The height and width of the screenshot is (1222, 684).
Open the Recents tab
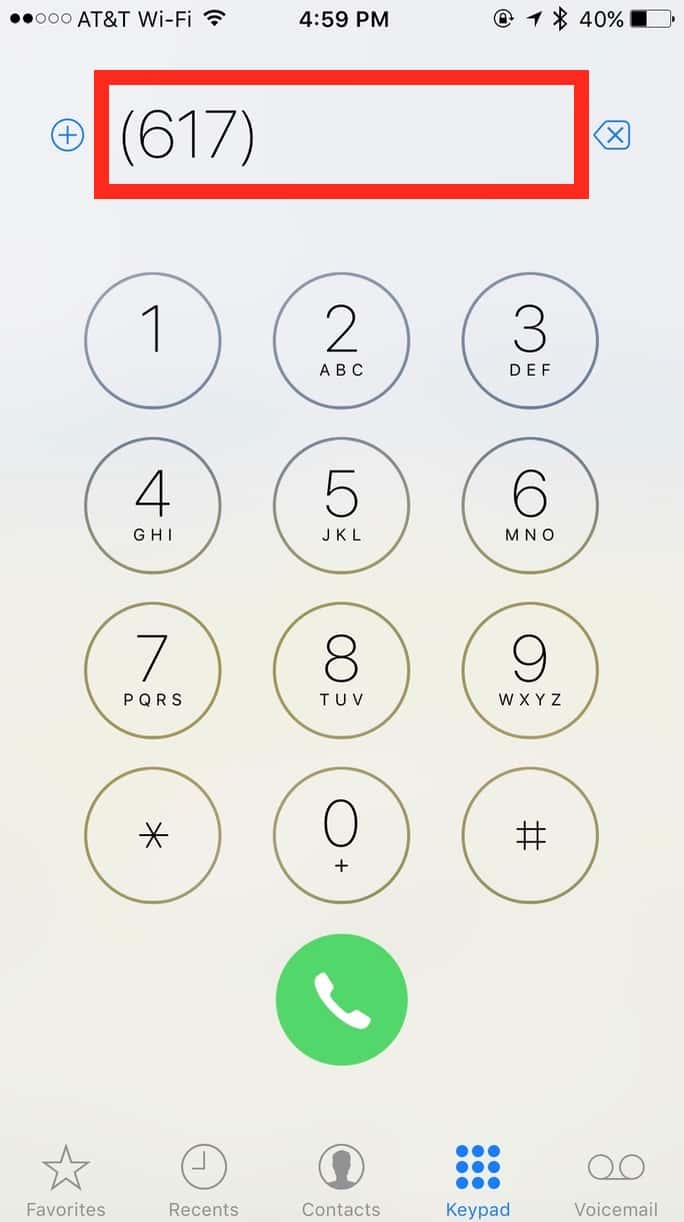coord(203,1180)
